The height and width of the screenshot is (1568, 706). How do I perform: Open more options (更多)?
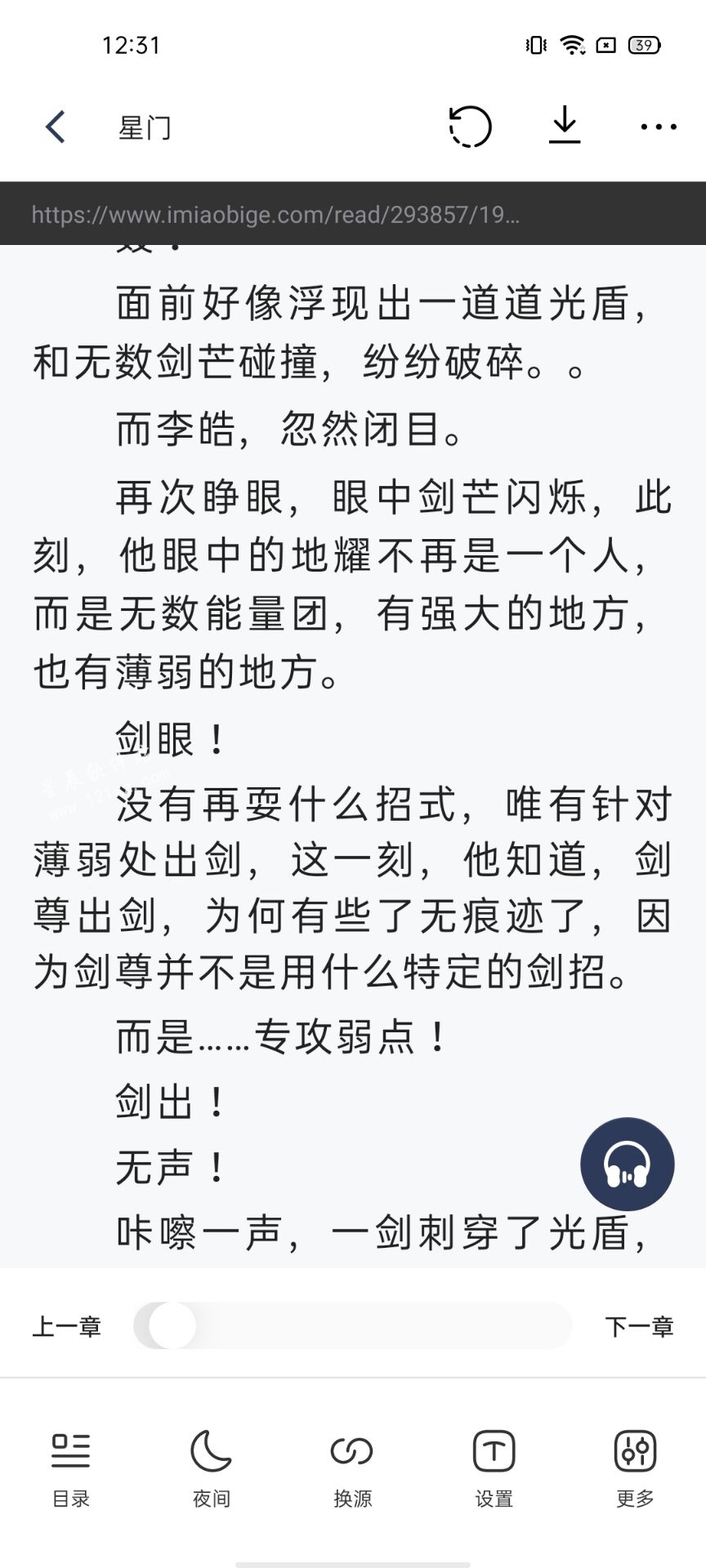[635, 1469]
